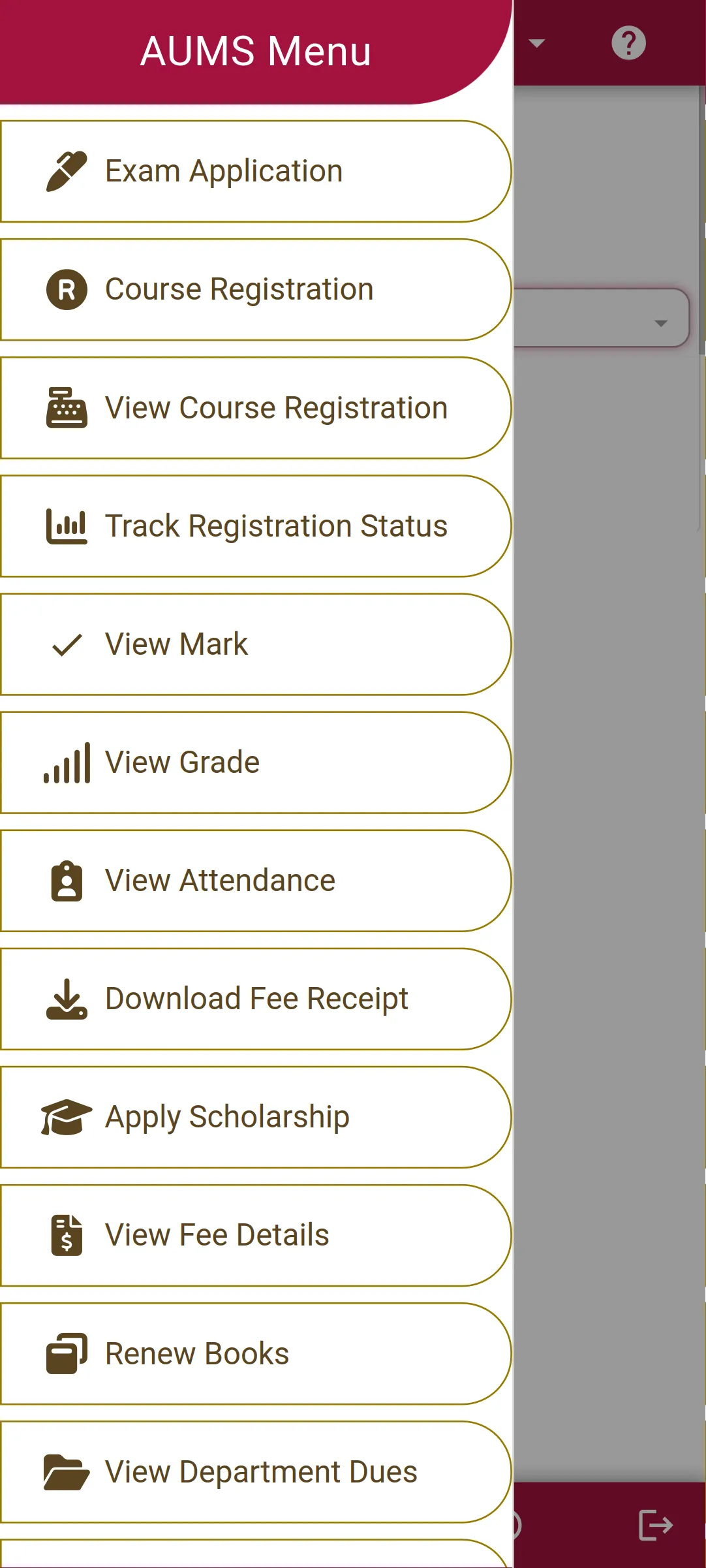The height and width of the screenshot is (1568, 706).
Task: Select the bar chart icon for Track Registration Status
Action: (67, 525)
